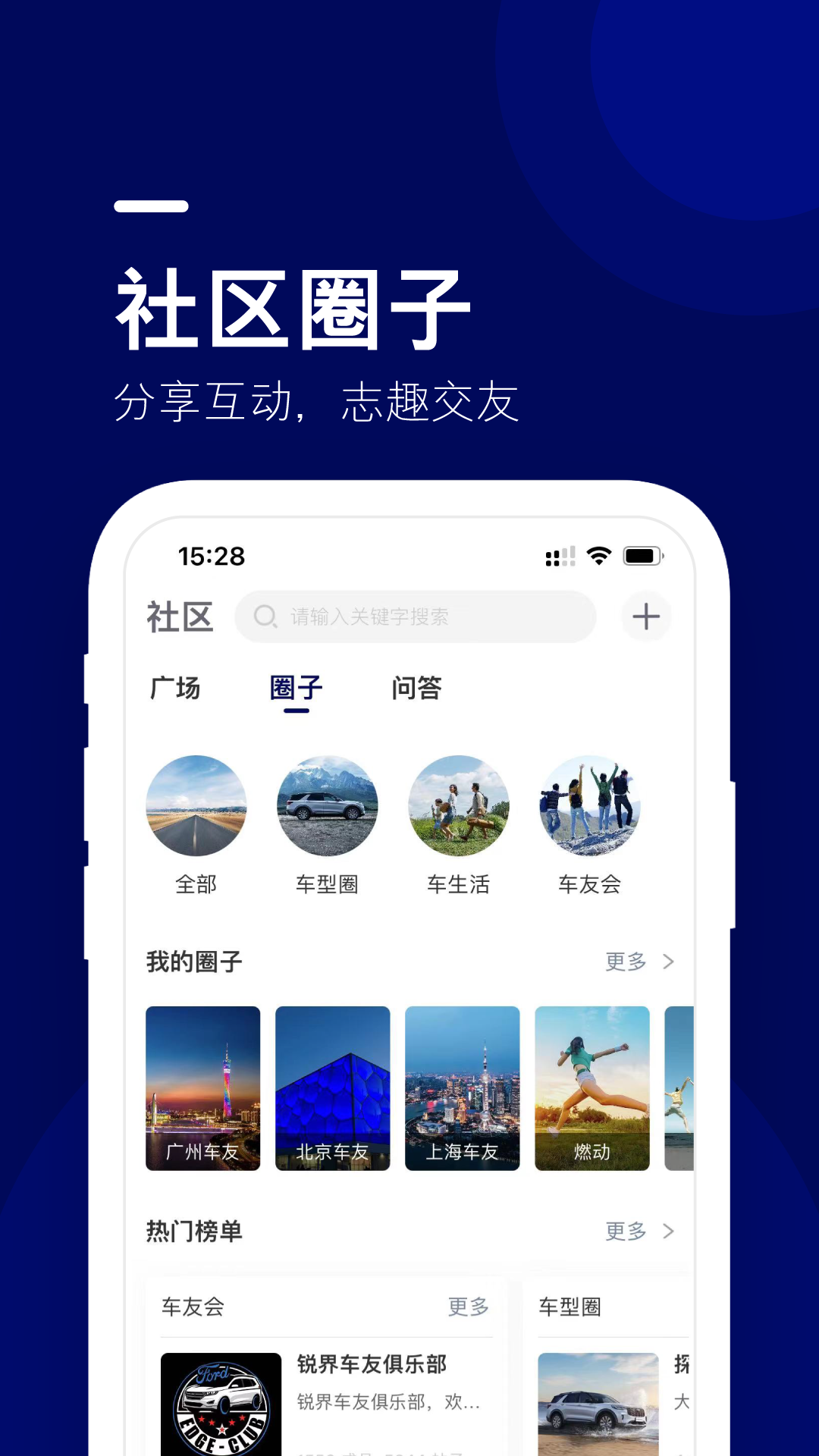The height and width of the screenshot is (1456, 819).
Task: Switch to the 问答 tab
Action: click(414, 689)
